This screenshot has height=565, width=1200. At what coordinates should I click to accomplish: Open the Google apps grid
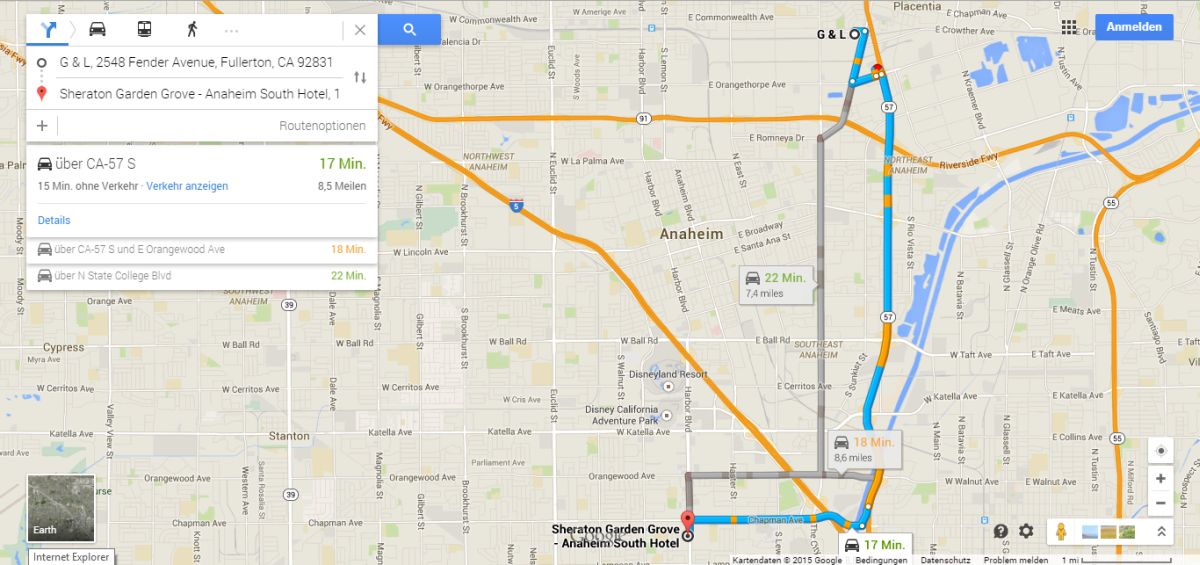(1070, 27)
